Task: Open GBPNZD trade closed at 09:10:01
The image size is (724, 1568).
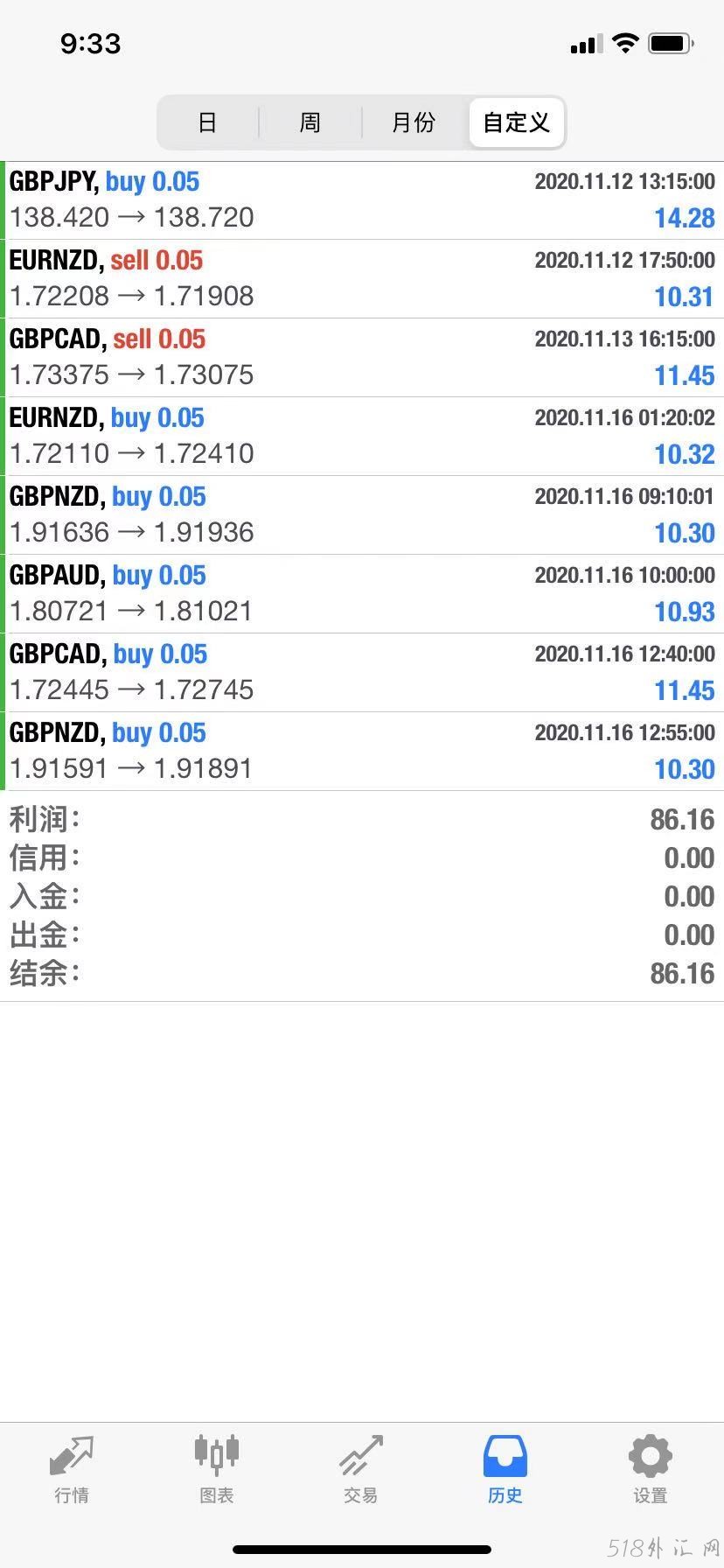Action: click(362, 515)
